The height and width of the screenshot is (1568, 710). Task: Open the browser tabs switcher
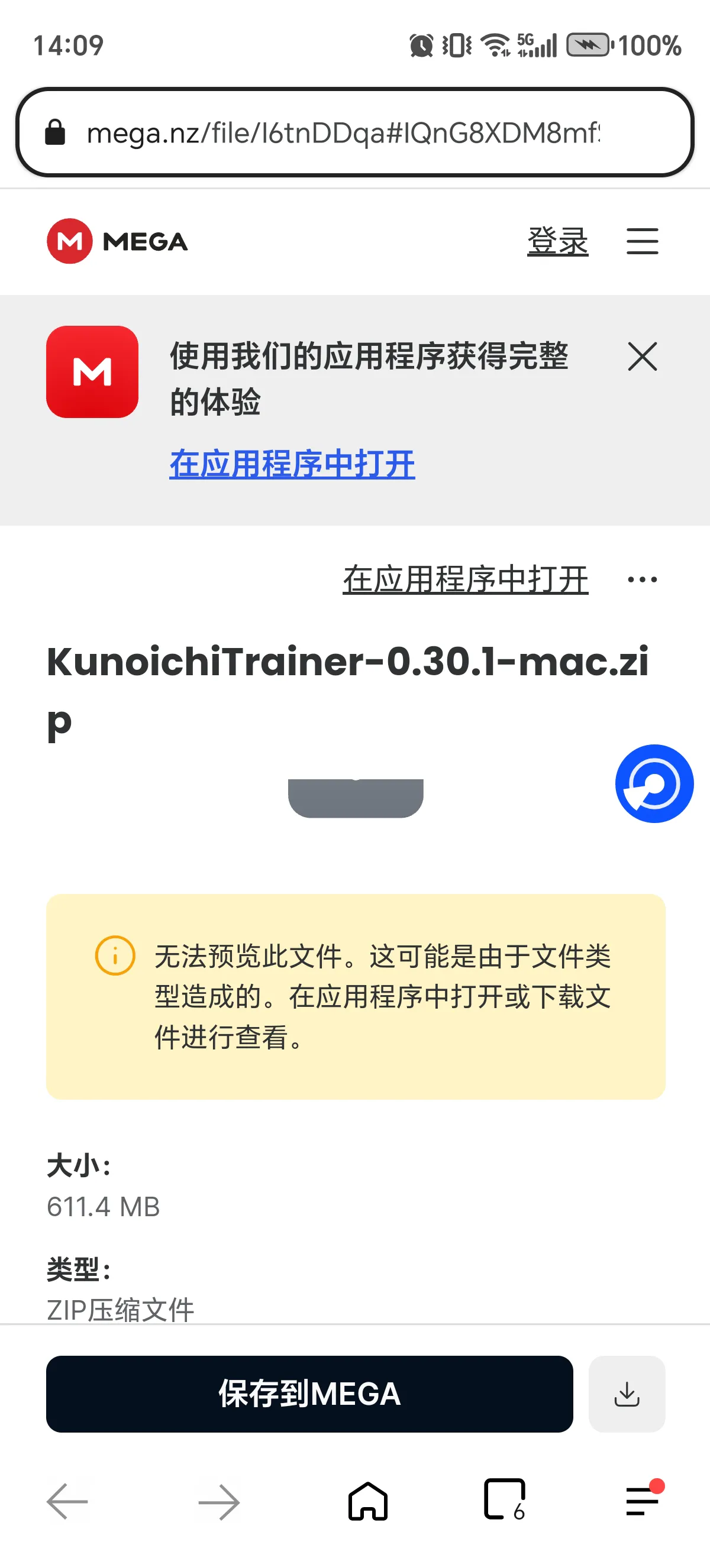[504, 1501]
